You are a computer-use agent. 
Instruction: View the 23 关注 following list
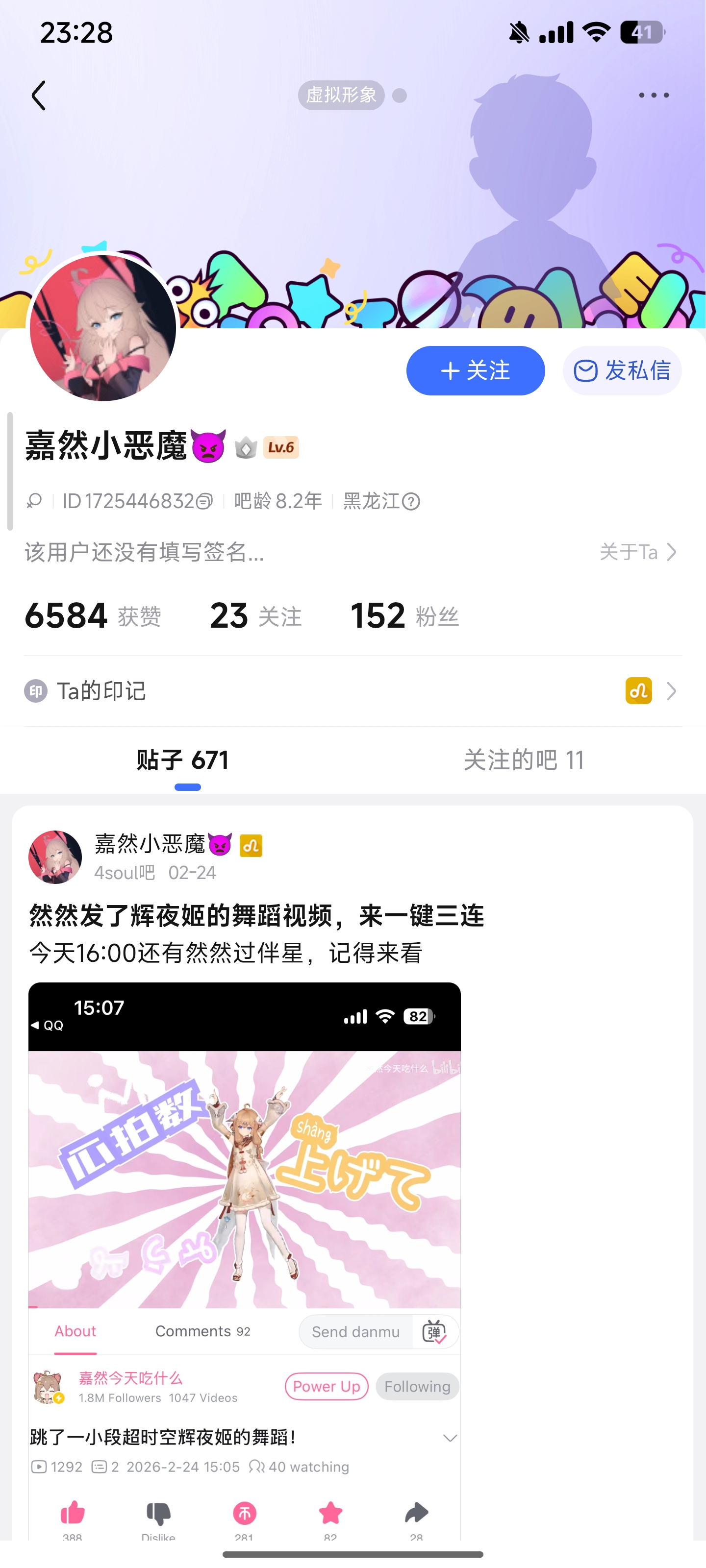click(x=255, y=616)
